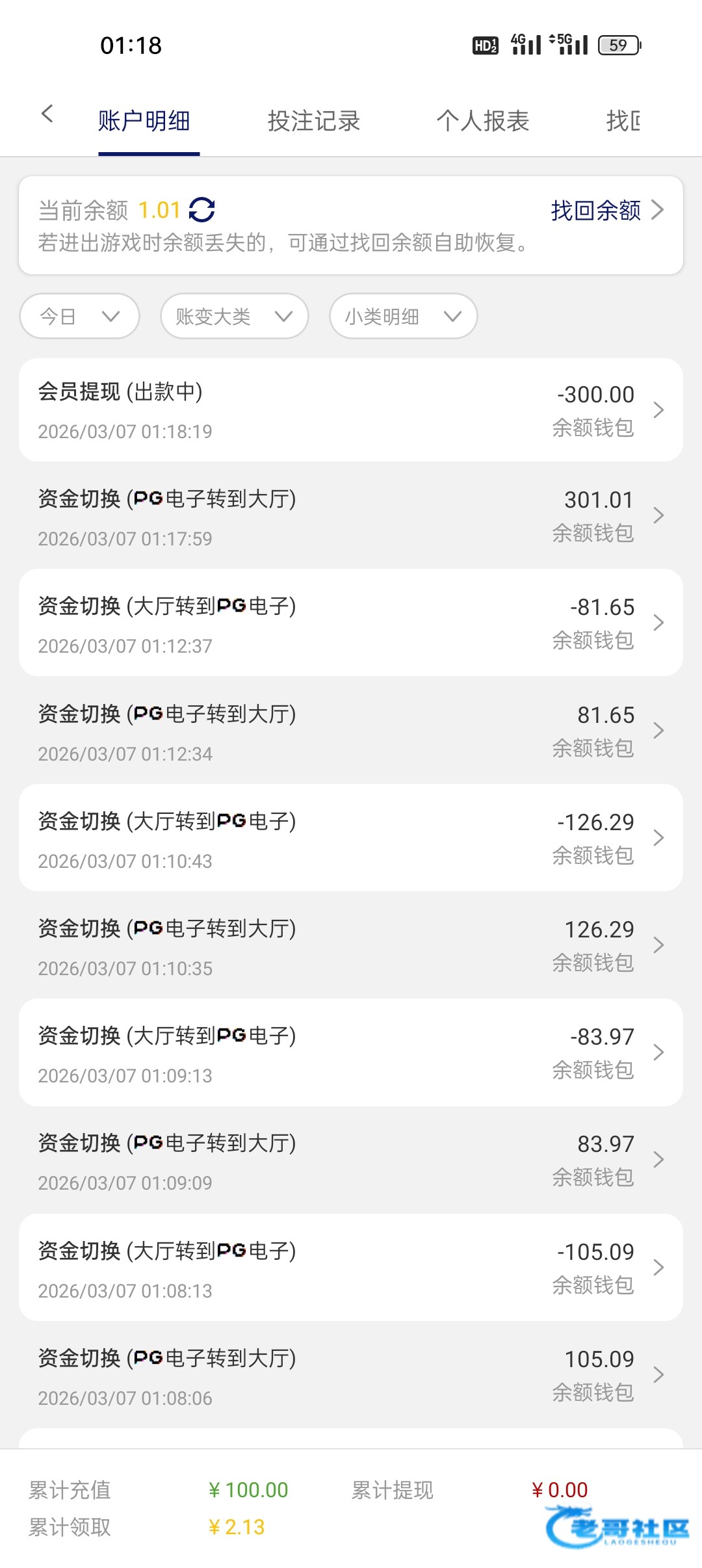Open the 01:09:09 transfer of 83.97
Image resolution: width=702 pixels, height=1568 pixels.
point(351,1160)
